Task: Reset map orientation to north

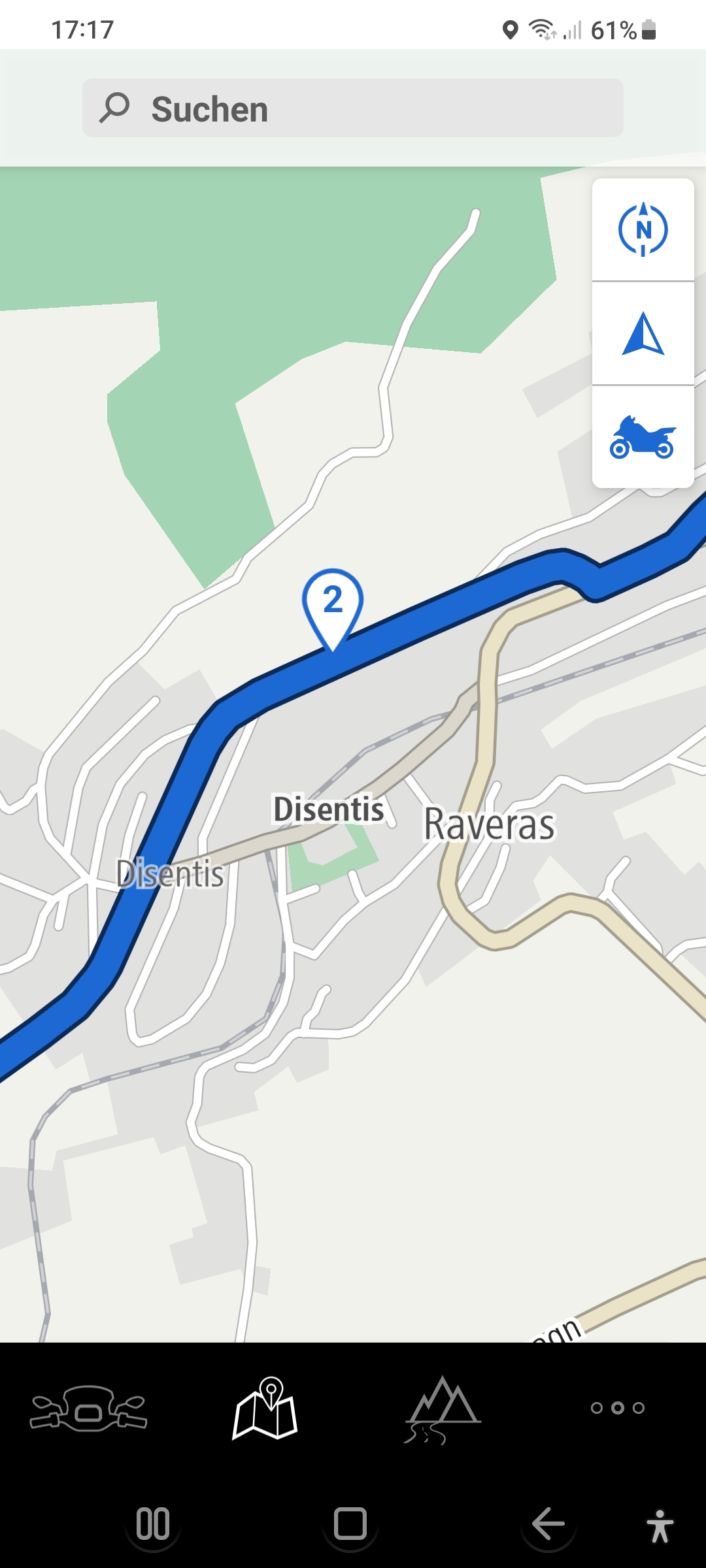Action: 643,230
